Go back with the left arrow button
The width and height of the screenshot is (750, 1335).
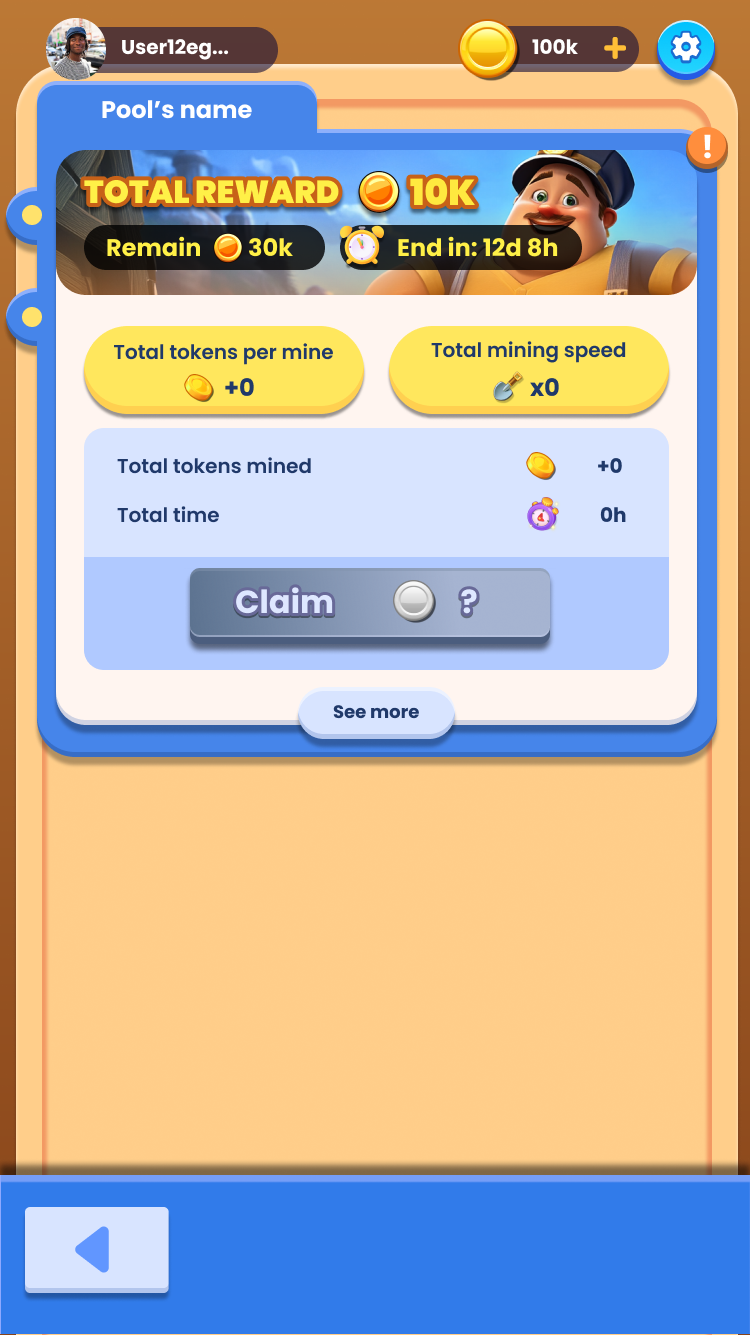click(96, 1249)
